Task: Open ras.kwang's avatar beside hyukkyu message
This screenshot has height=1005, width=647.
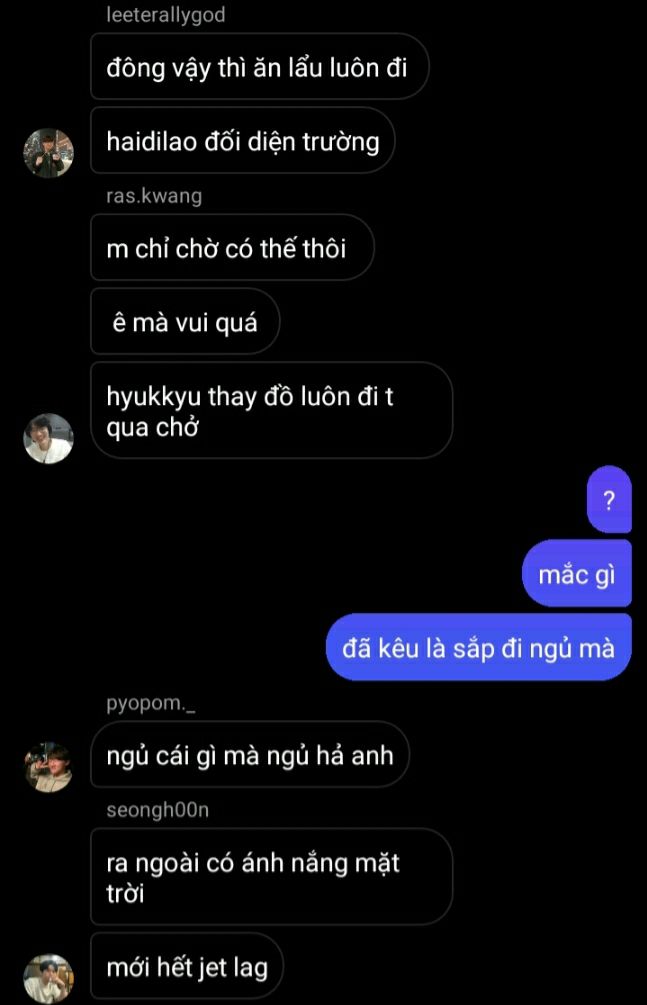Action: point(49,438)
